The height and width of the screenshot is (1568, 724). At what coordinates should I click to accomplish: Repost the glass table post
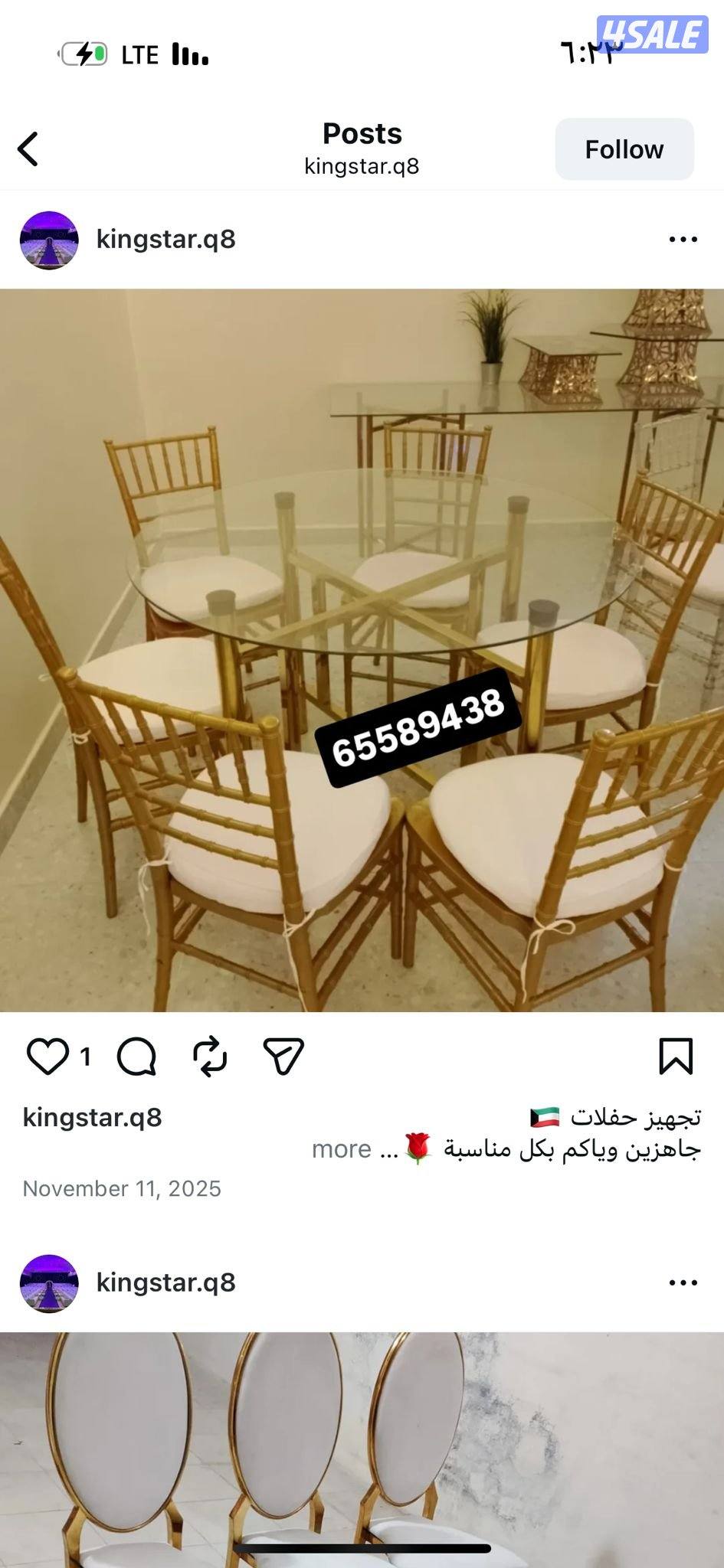coord(210,1057)
